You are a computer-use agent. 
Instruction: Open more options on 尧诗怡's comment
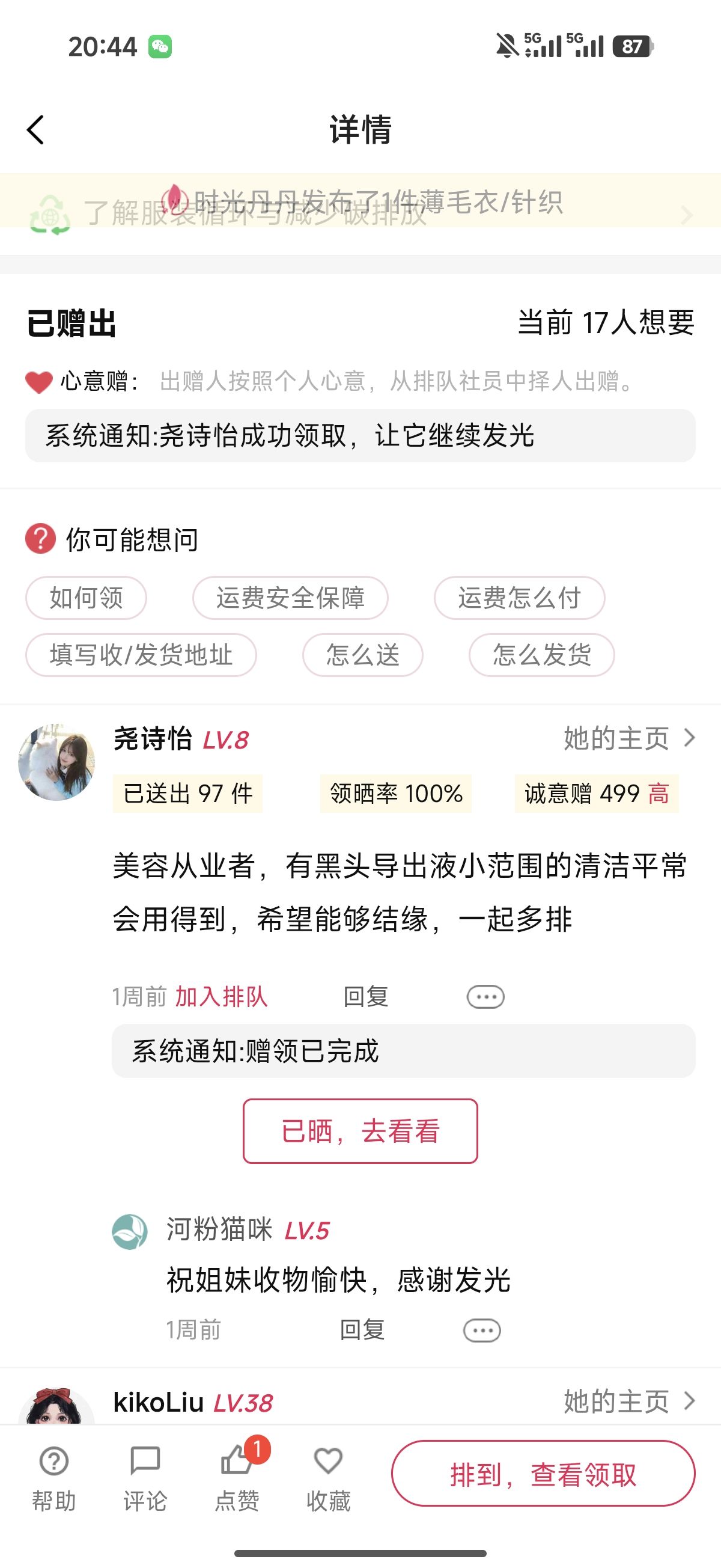[x=485, y=996]
